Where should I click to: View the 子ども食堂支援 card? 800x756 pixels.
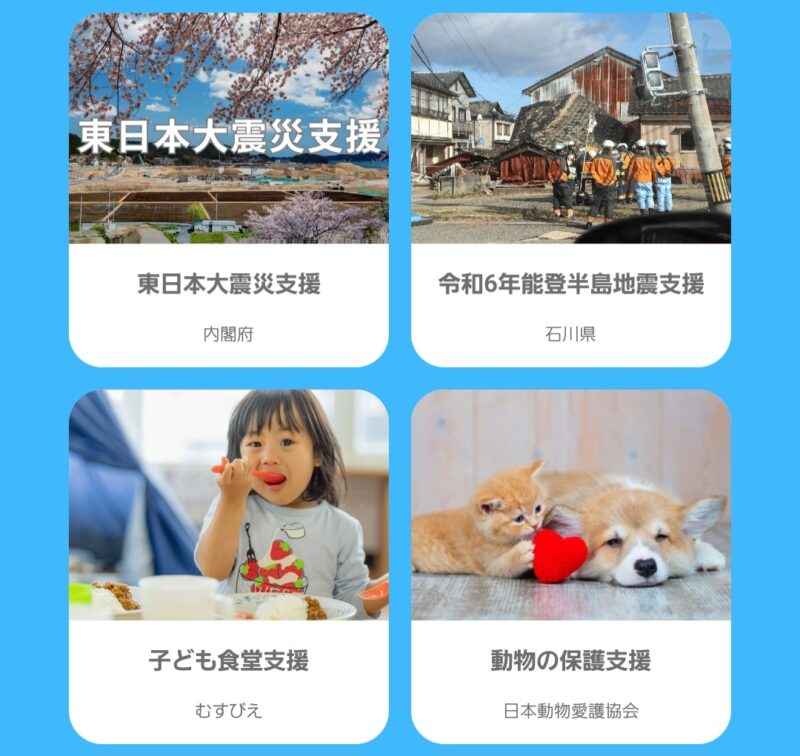pos(228,660)
